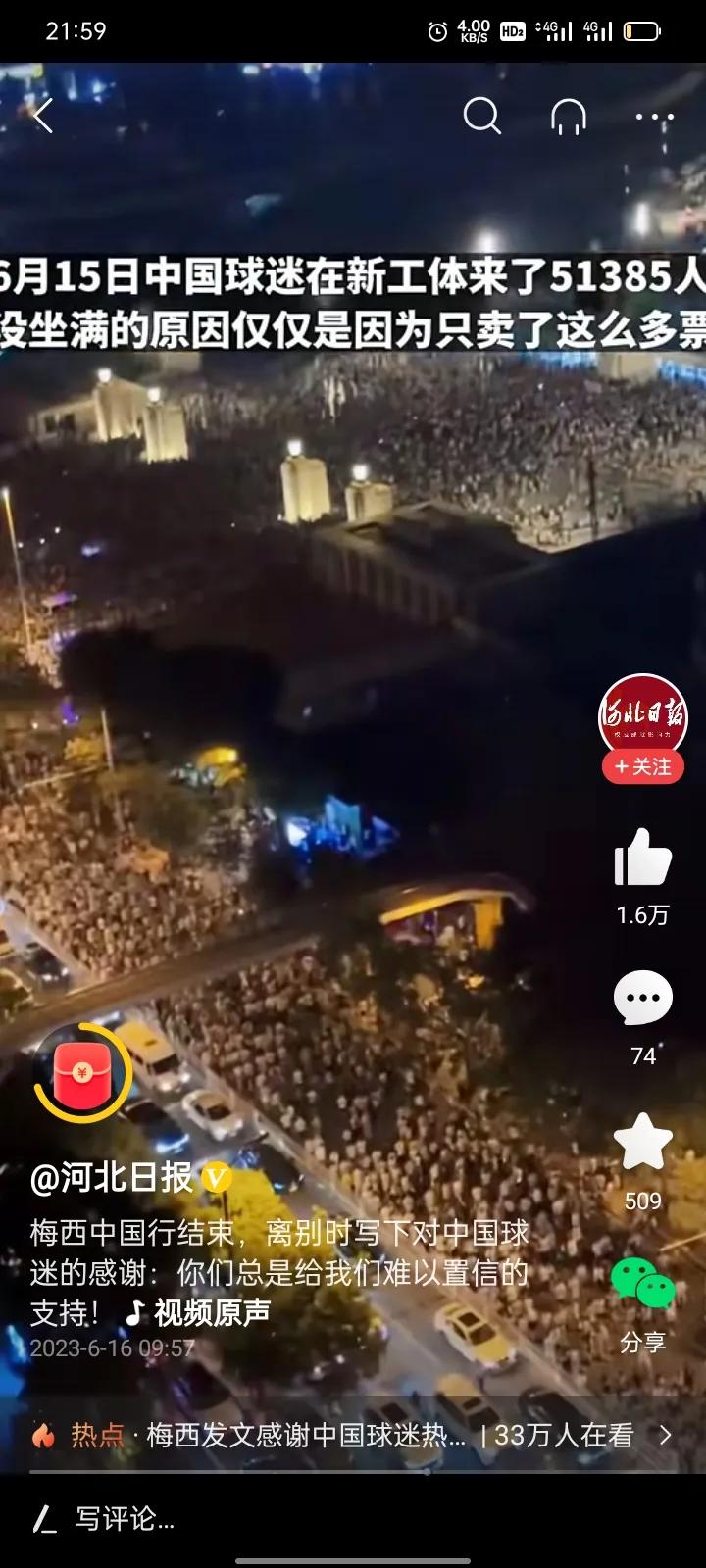Tap the back arrow to exit the video
This screenshot has height=1568, width=706.
click(x=44, y=115)
